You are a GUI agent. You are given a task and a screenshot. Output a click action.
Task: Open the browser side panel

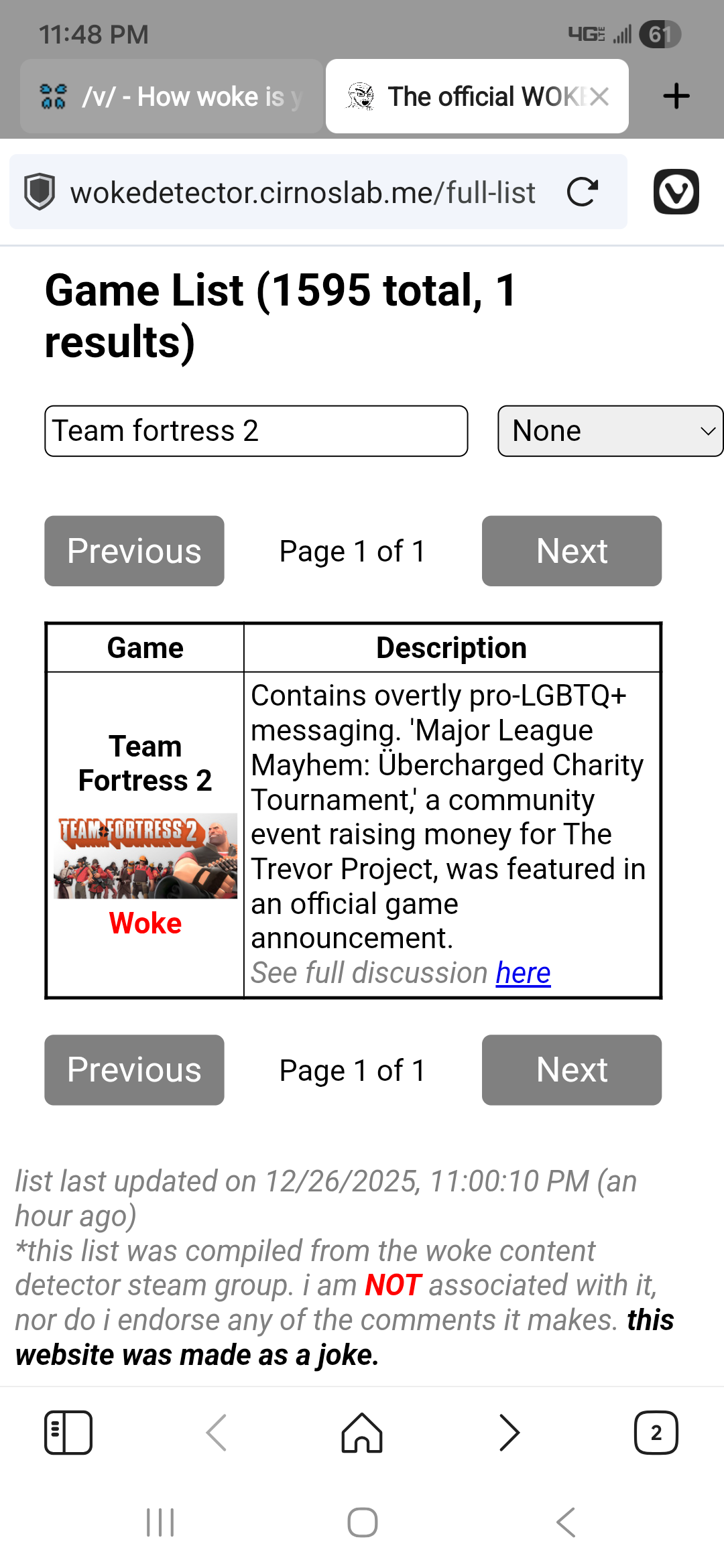click(x=68, y=1433)
